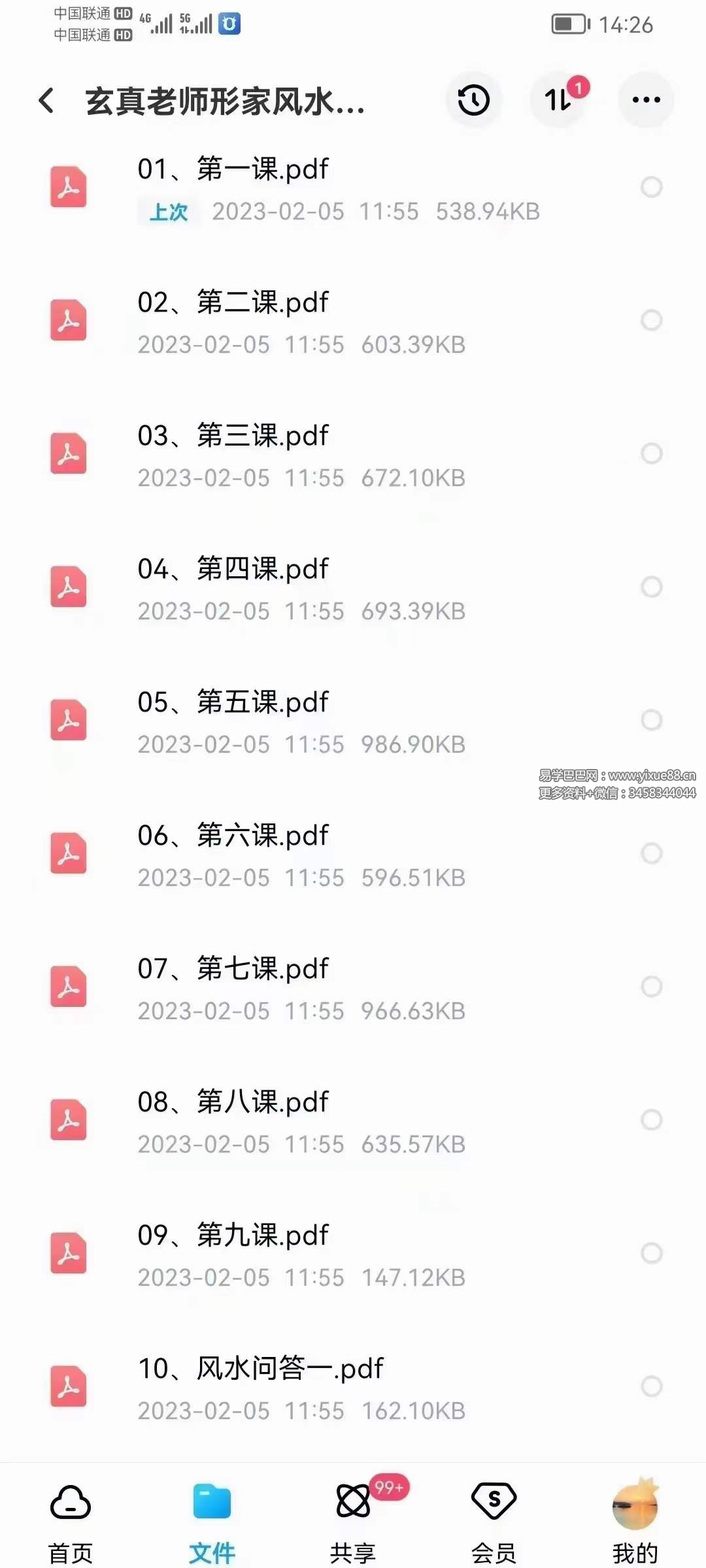706x1568 pixels.
Task: Open the more options menu
Action: [x=645, y=100]
